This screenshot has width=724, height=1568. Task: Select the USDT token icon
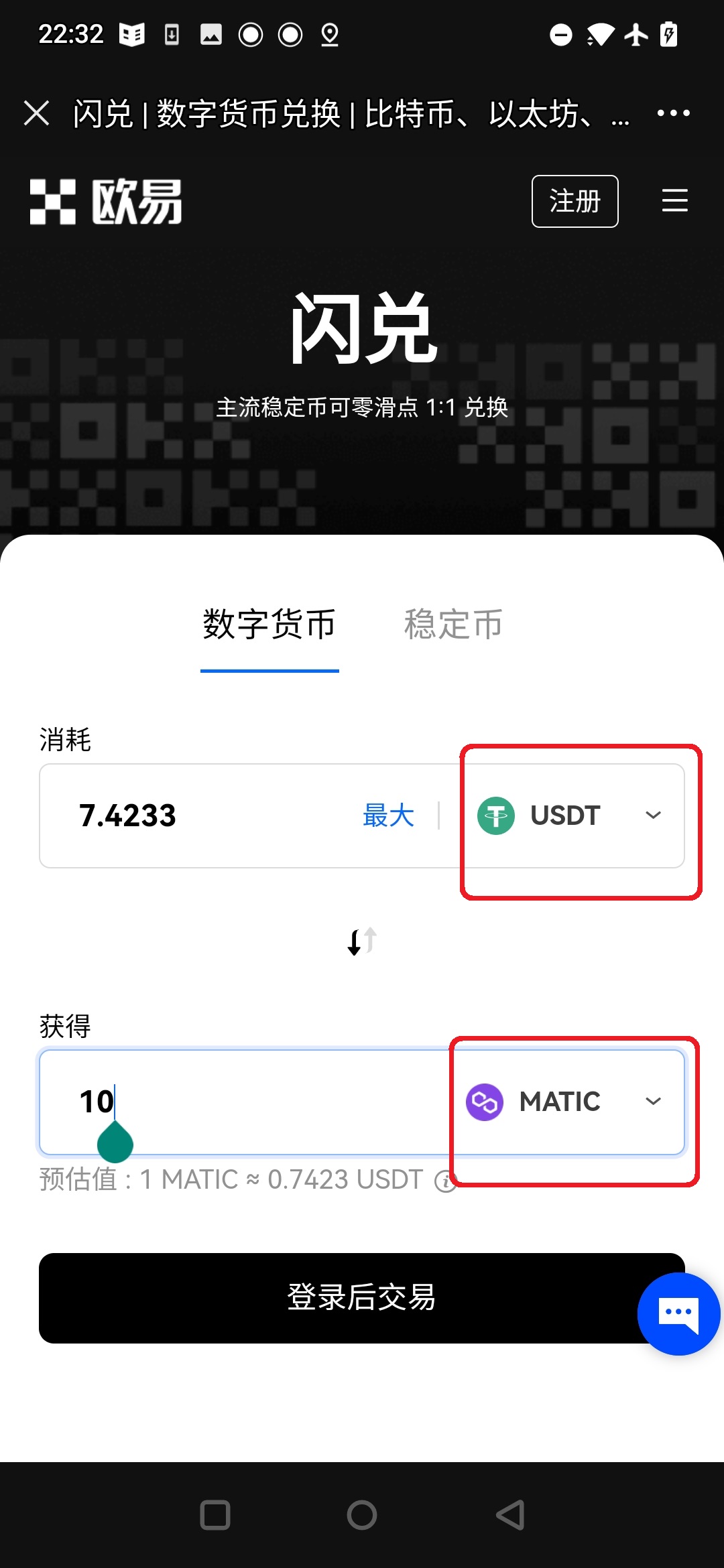click(495, 815)
